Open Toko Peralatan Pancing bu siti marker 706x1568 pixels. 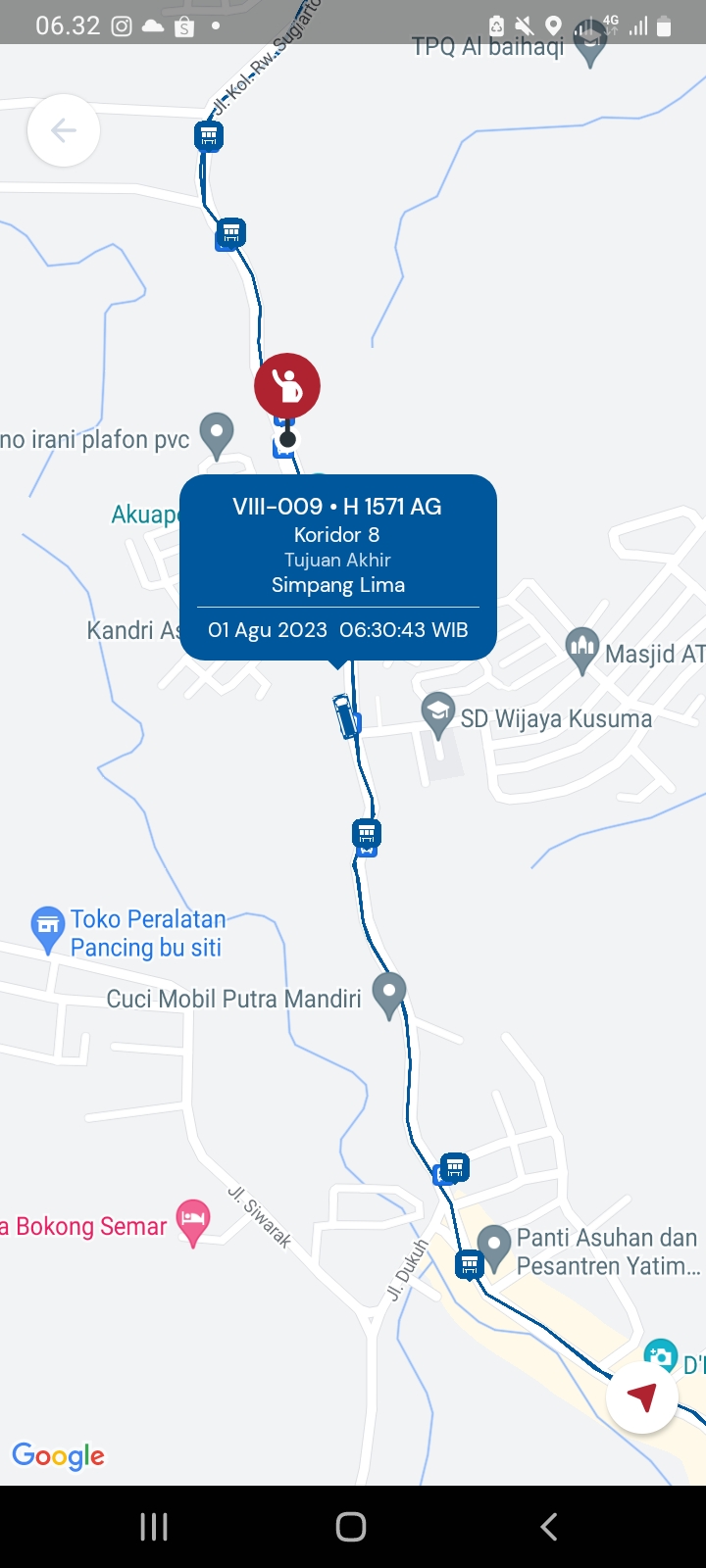[x=48, y=930]
